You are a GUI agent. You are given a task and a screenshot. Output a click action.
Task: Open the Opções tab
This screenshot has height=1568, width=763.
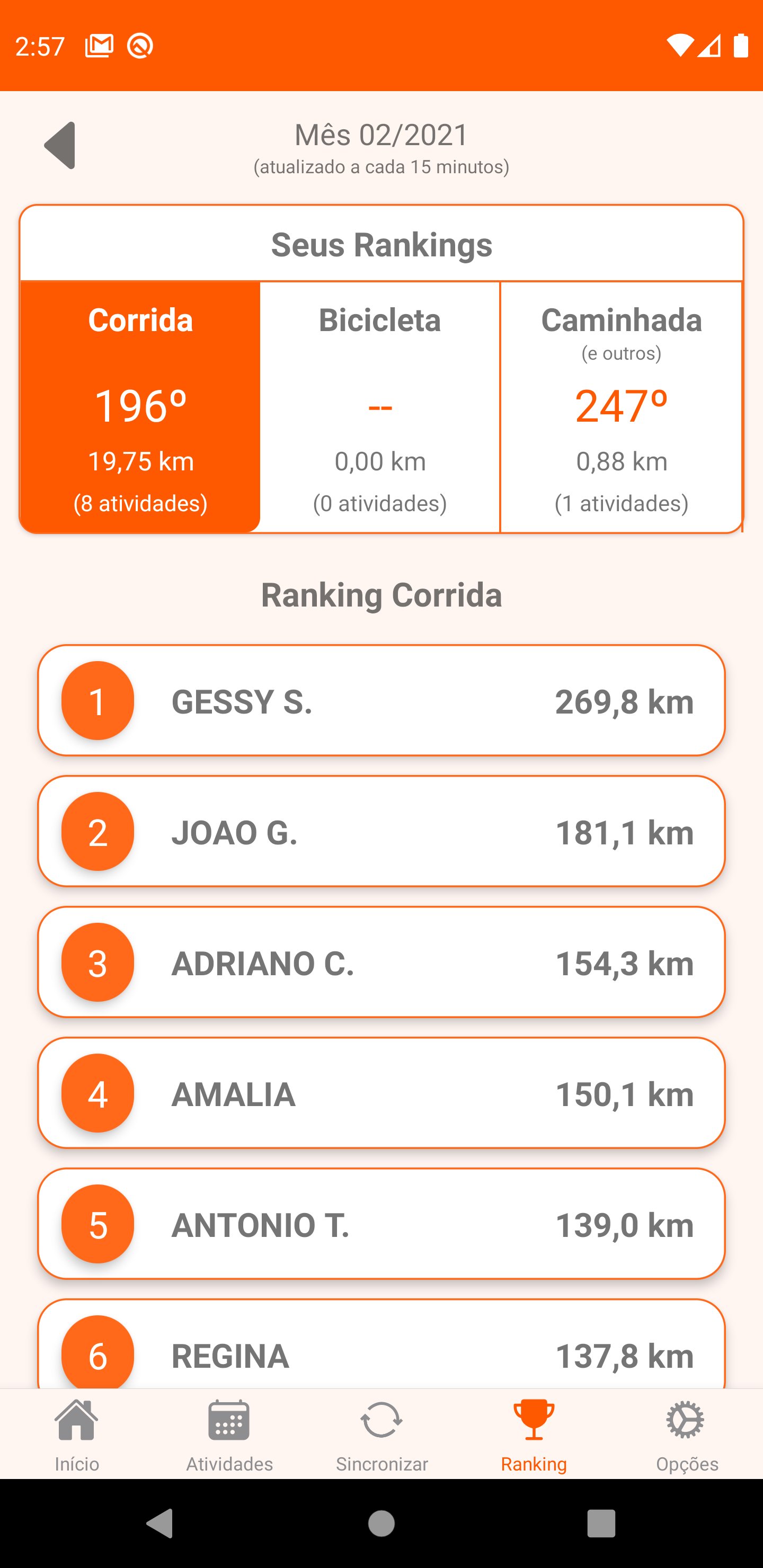coord(686,1435)
